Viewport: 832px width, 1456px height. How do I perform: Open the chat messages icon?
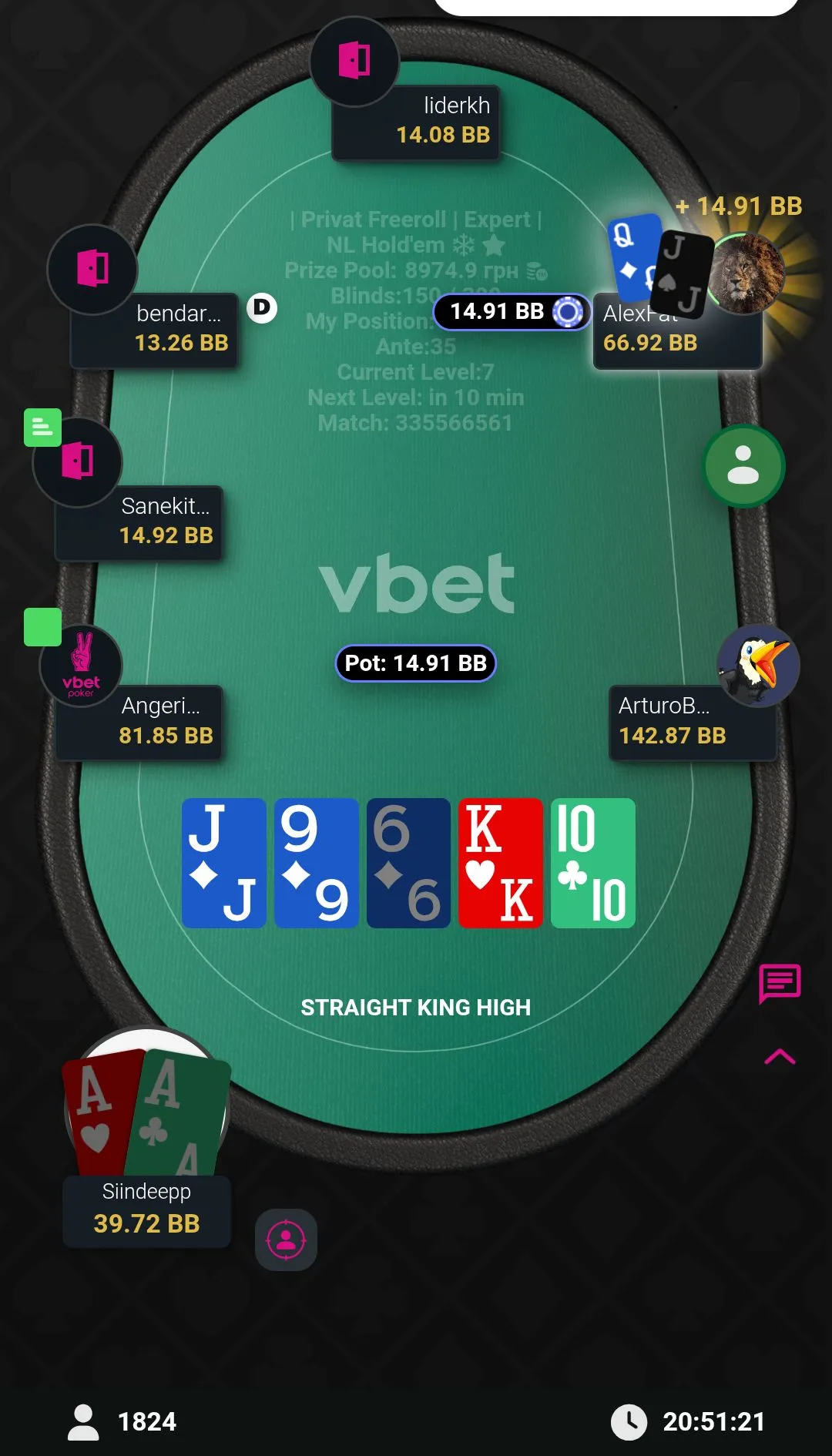pyautogui.click(x=780, y=983)
